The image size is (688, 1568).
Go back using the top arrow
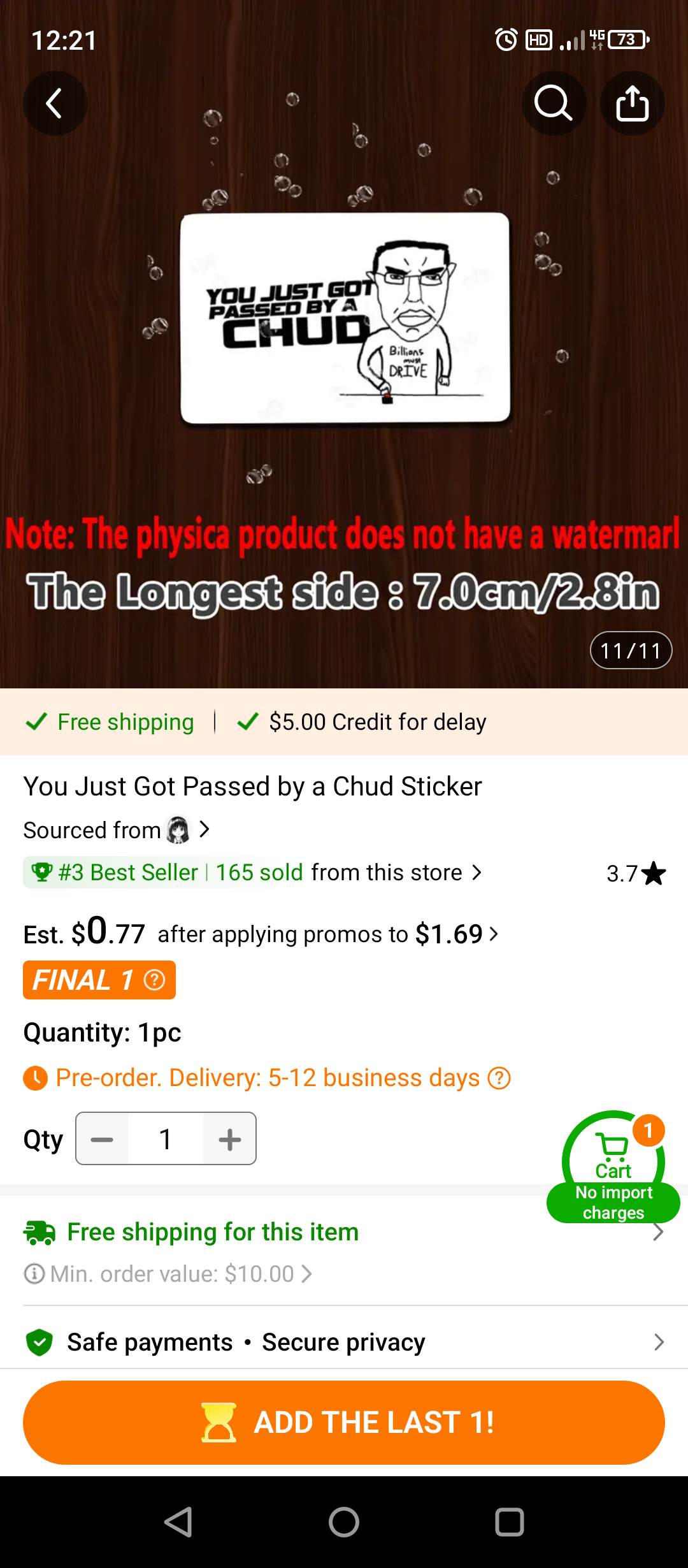[55, 103]
